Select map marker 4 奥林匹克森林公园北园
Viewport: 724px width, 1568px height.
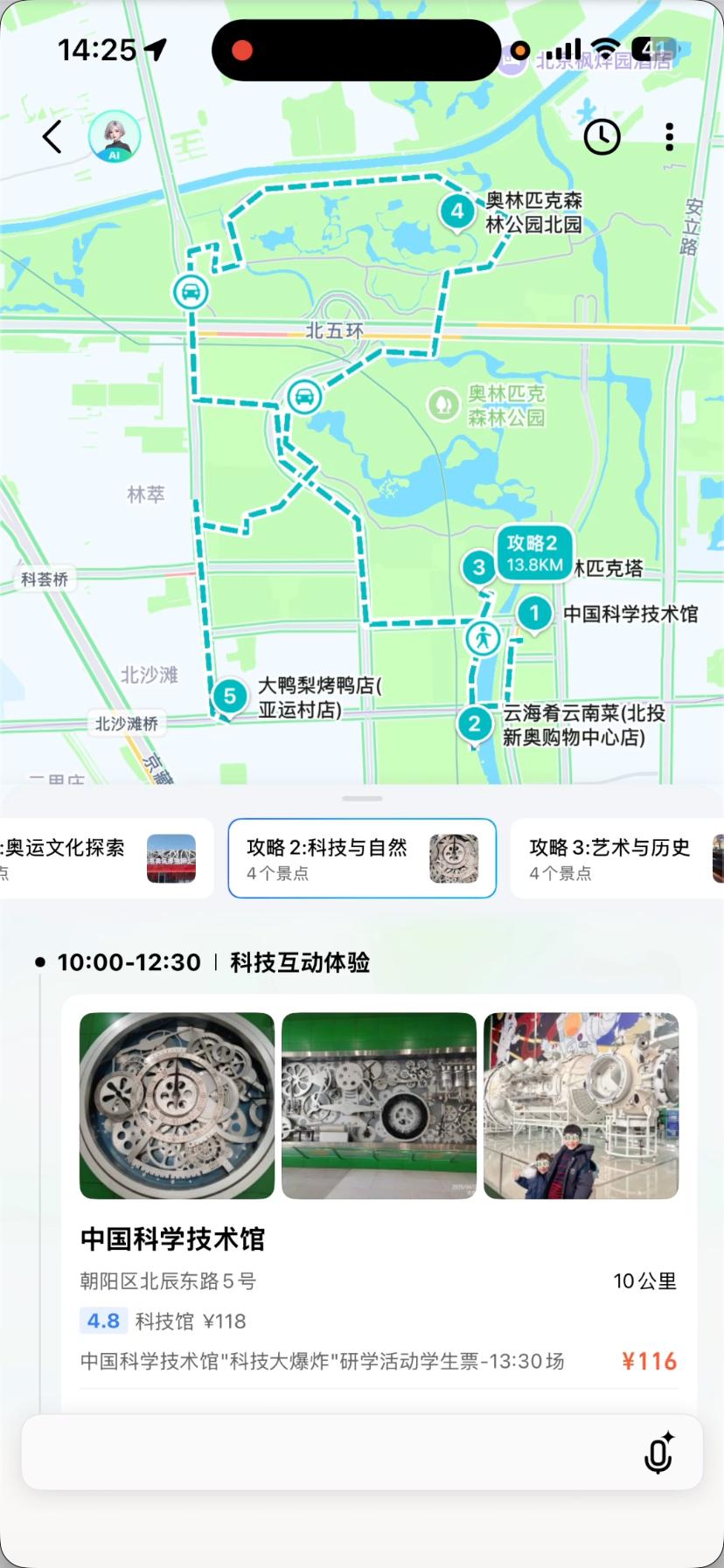coord(457,211)
